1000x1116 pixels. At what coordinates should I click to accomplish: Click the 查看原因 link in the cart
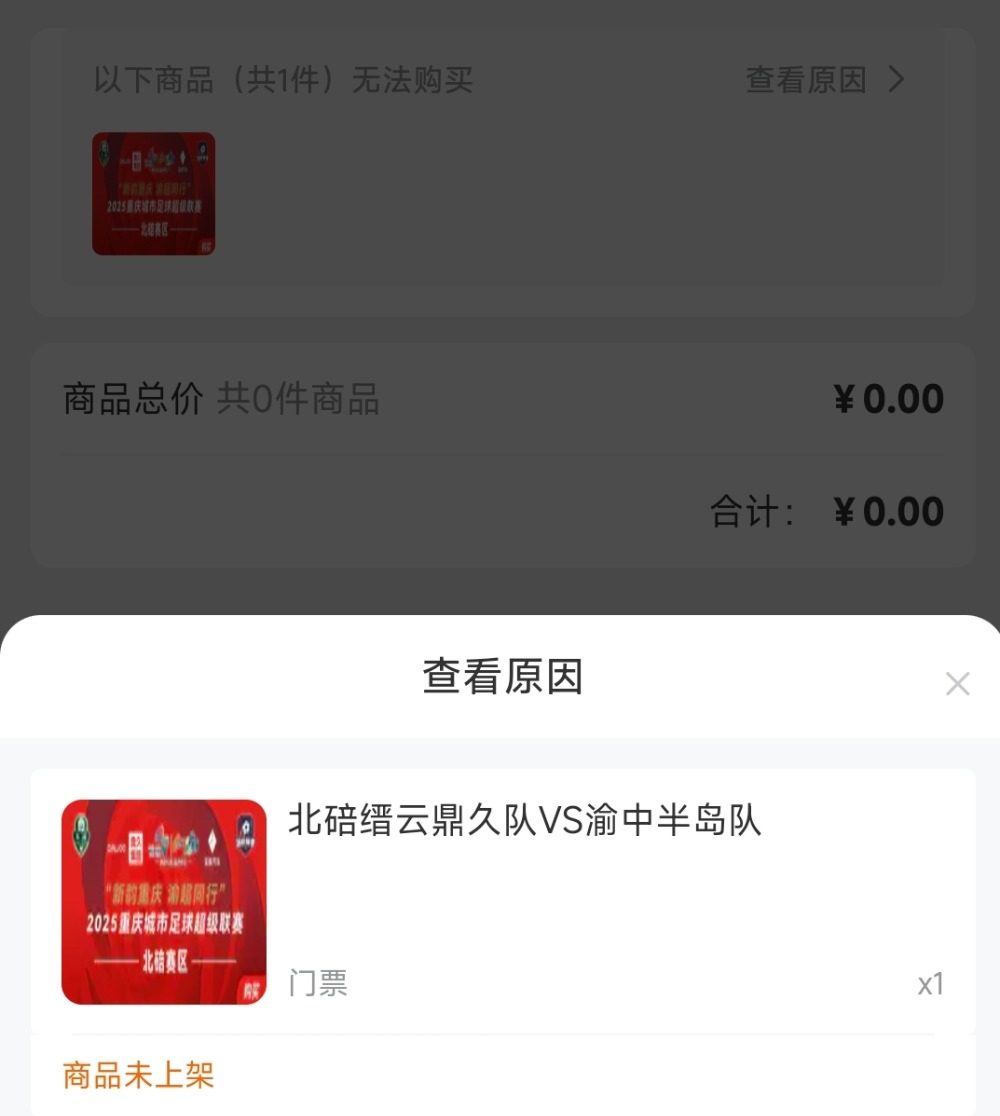click(x=805, y=79)
